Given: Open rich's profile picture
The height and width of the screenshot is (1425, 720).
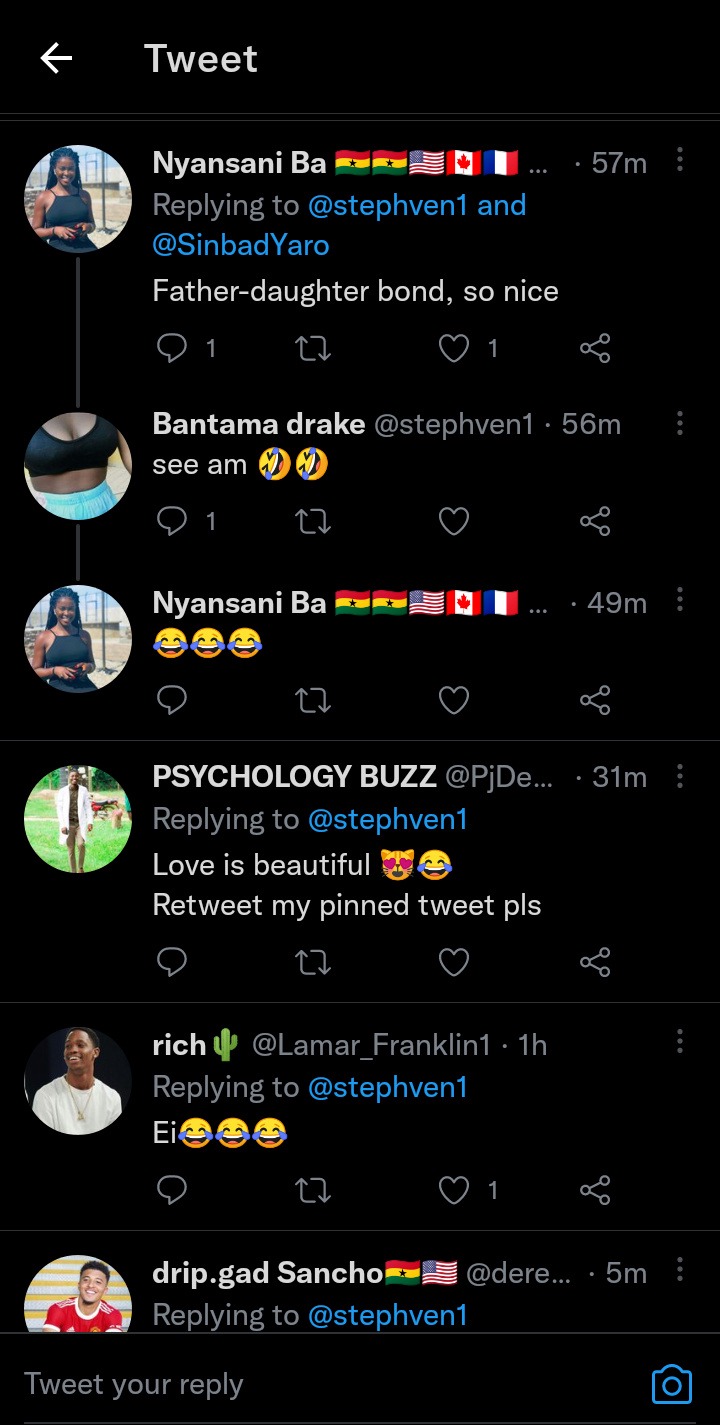Looking at the screenshot, I should pos(78,1081).
